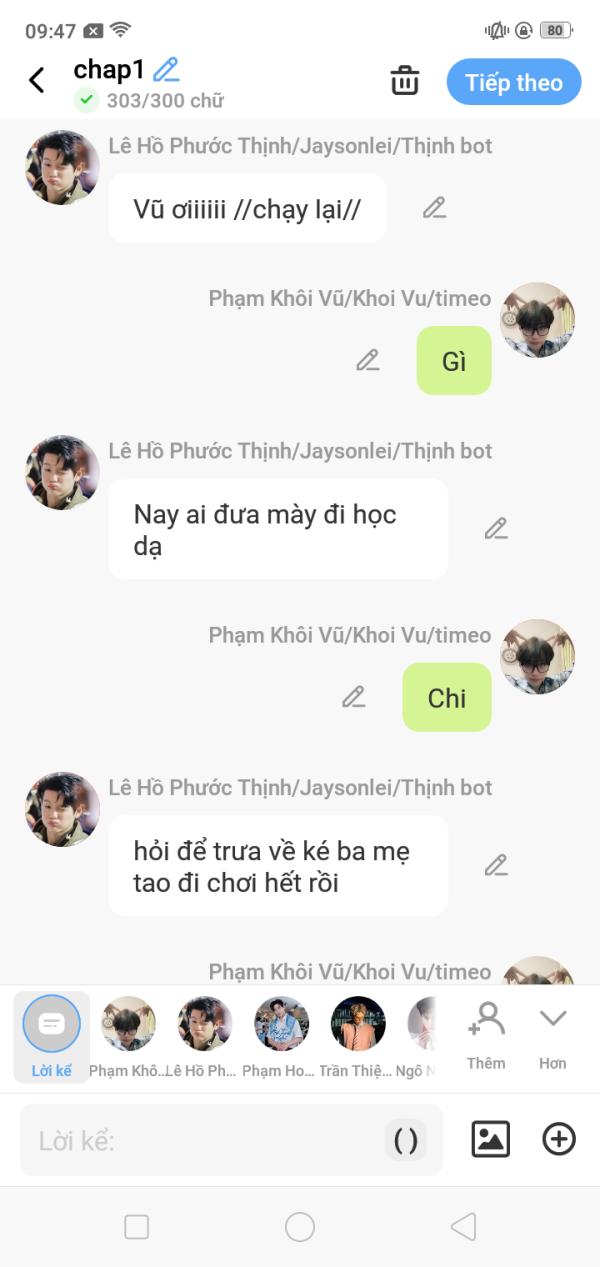Edit the message "hỏi để trưa về ké ba mẹ"
Screen dimensions: 600x1267
pos(496,865)
